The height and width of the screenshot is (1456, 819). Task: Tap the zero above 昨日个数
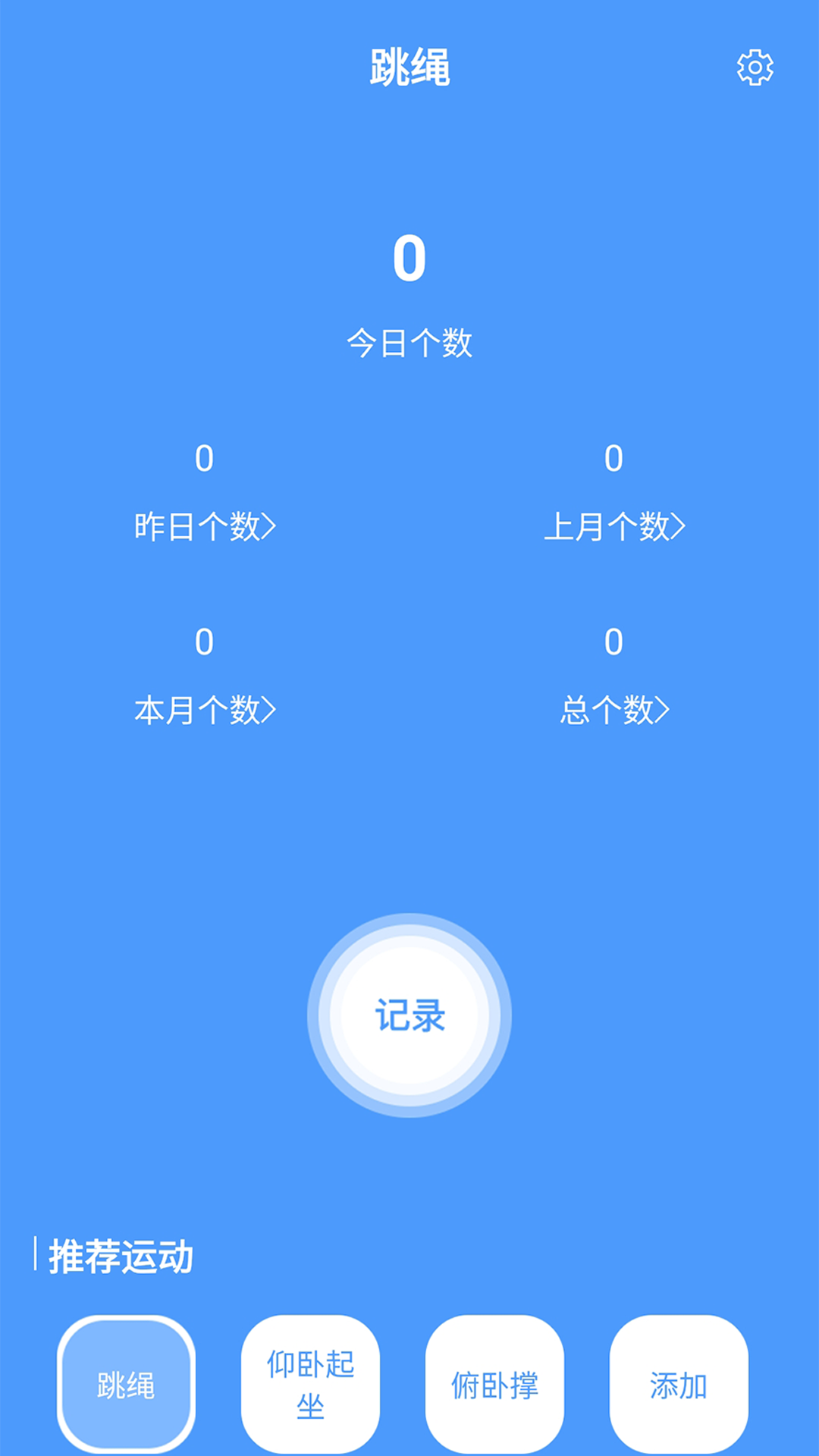[x=204, y=458]
